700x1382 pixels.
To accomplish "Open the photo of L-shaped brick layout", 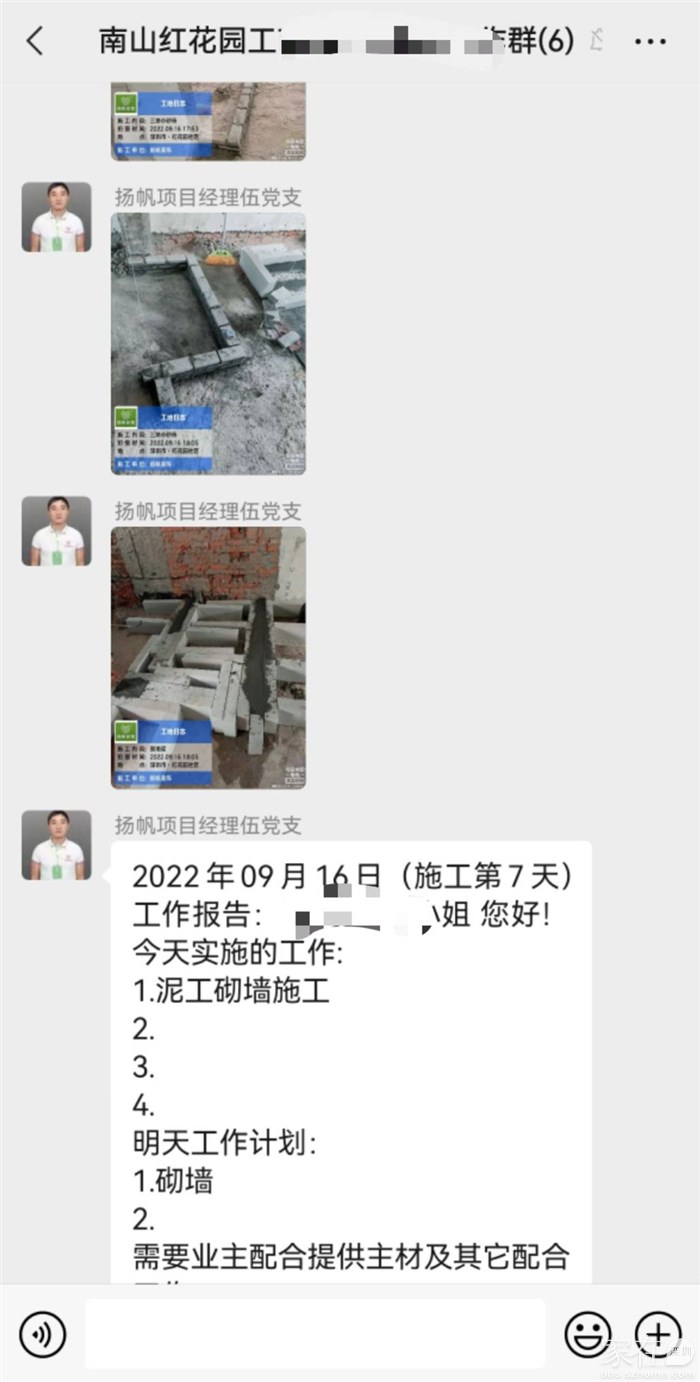I will [208, 343].
